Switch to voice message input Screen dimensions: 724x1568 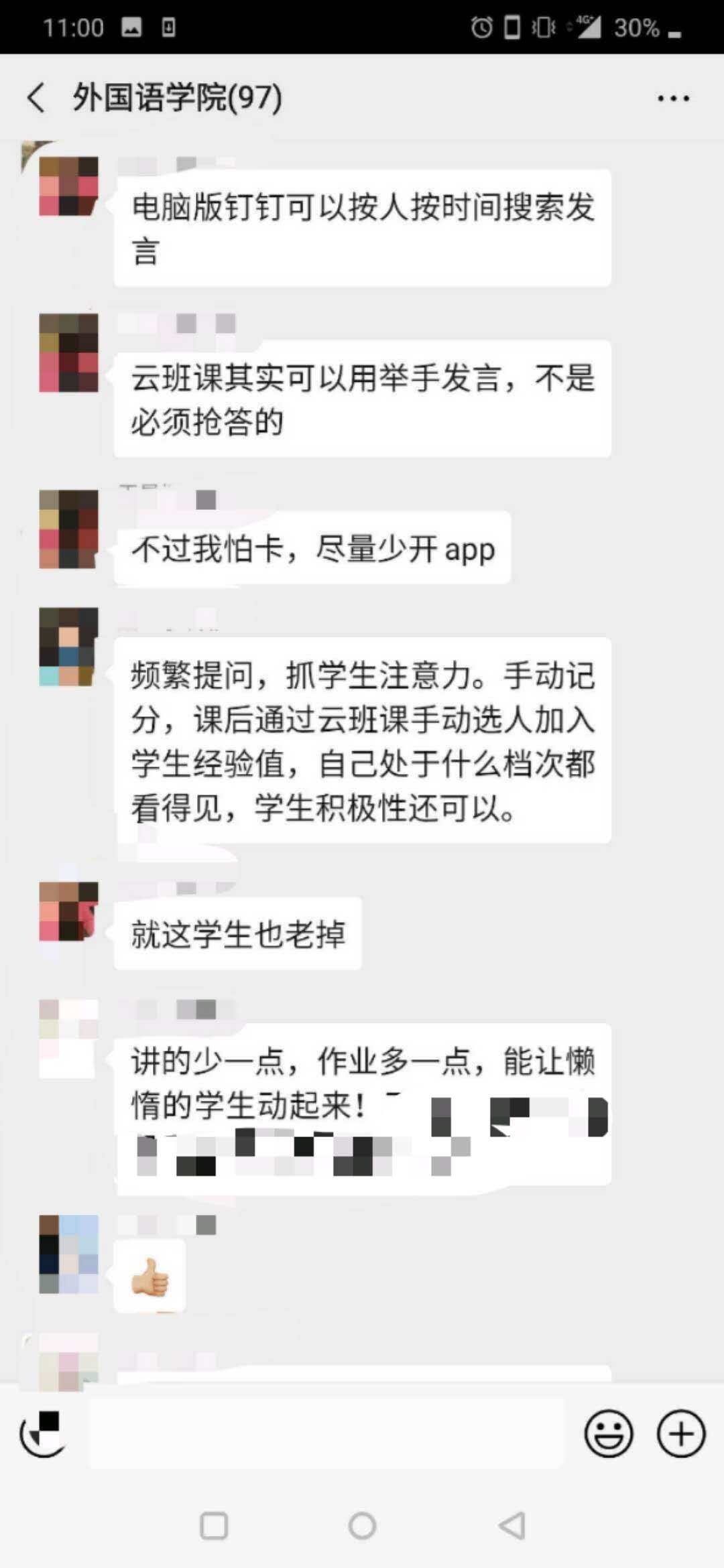pos(43,1433)
